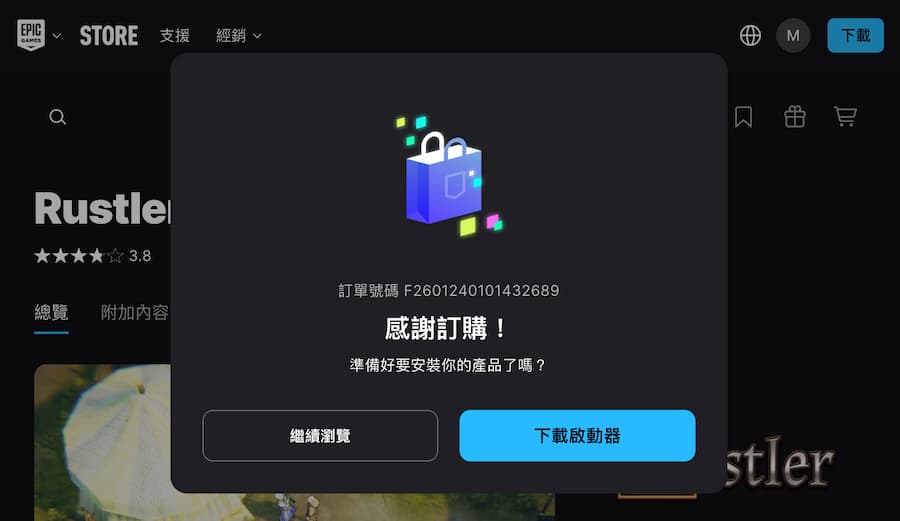Open the shopping cart
The image size is (900, 521).
tap(845, 117)
